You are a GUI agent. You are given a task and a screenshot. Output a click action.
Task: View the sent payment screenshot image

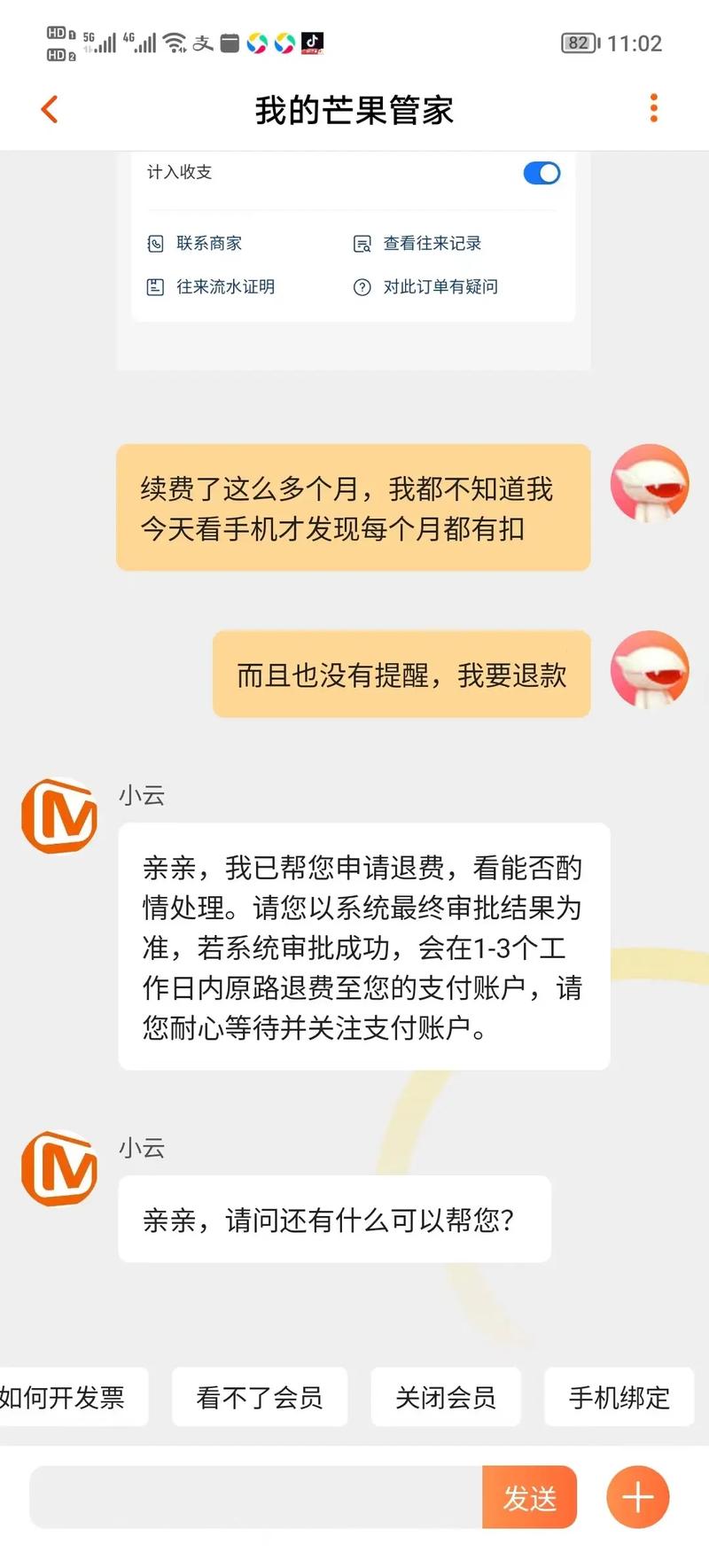353,257
